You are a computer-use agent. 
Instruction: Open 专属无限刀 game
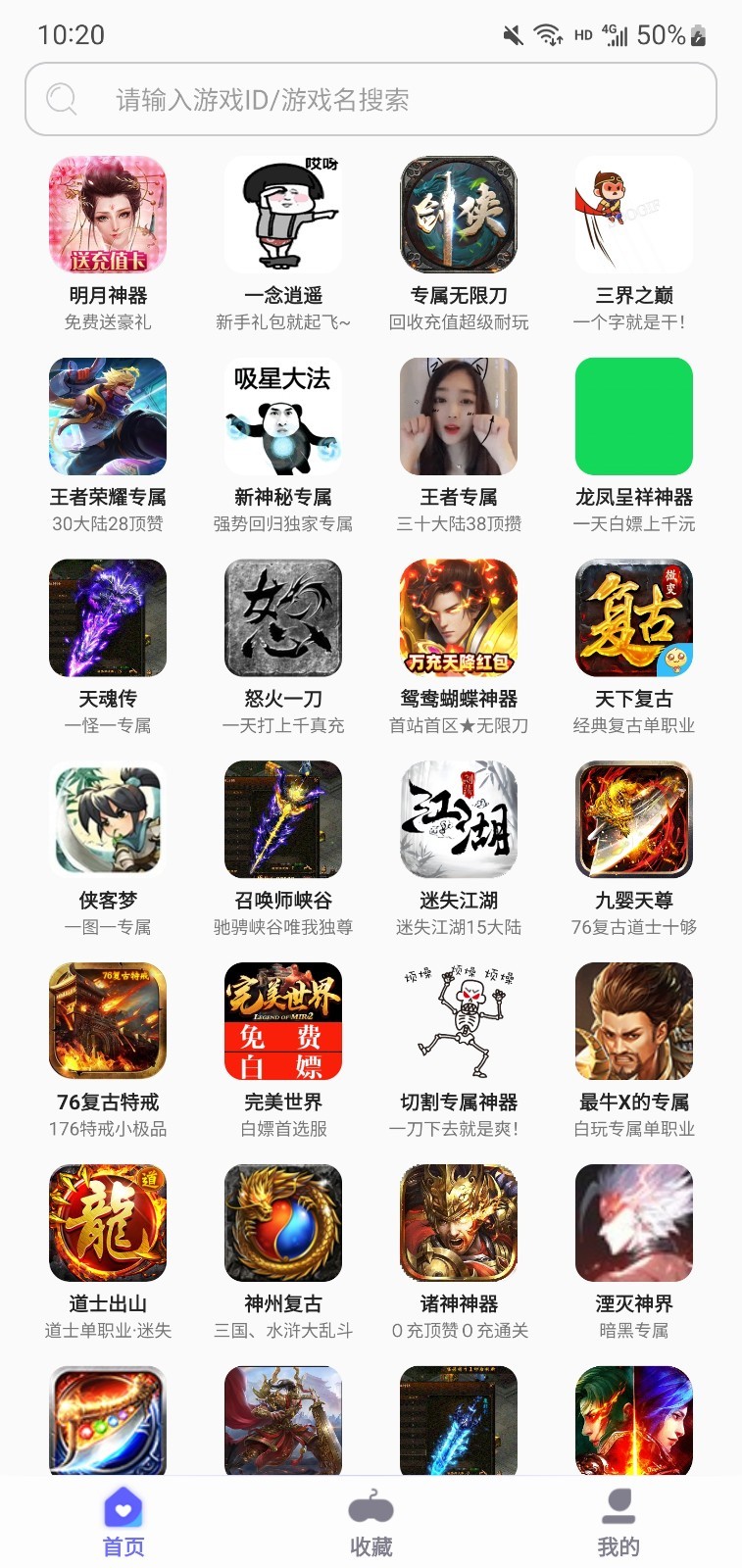click(x=459, y=215)
